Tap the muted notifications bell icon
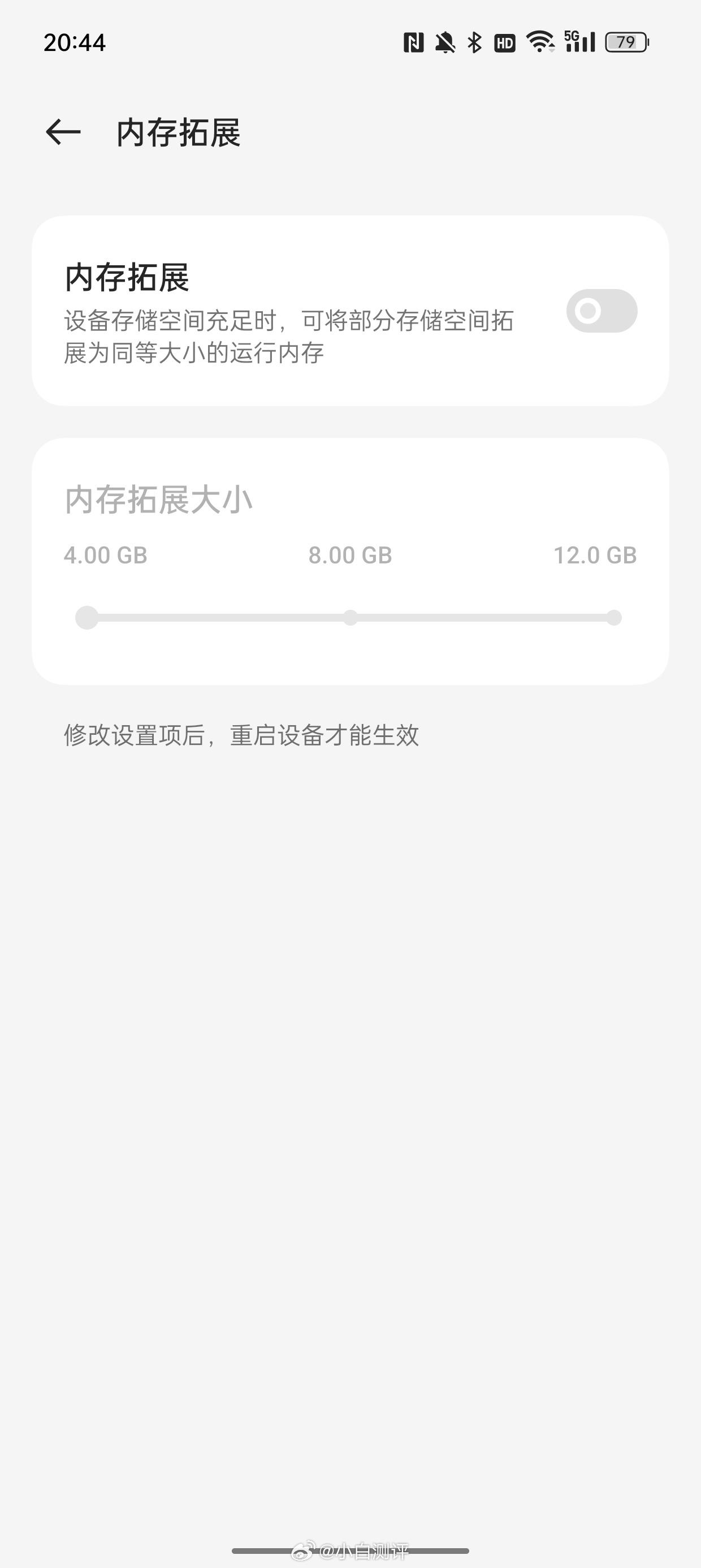The width and height of the screenshot is (701, 1568). [444, 42]
